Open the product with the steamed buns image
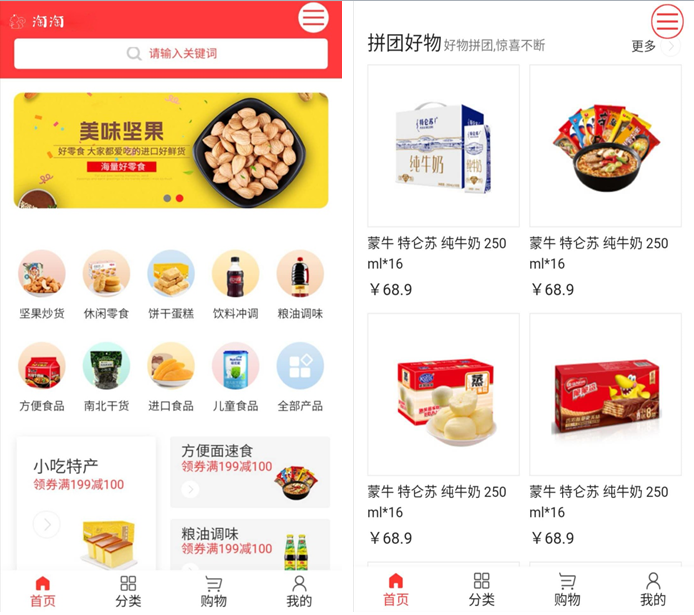Viewport: 694px width, 615px height. [443, 395]
